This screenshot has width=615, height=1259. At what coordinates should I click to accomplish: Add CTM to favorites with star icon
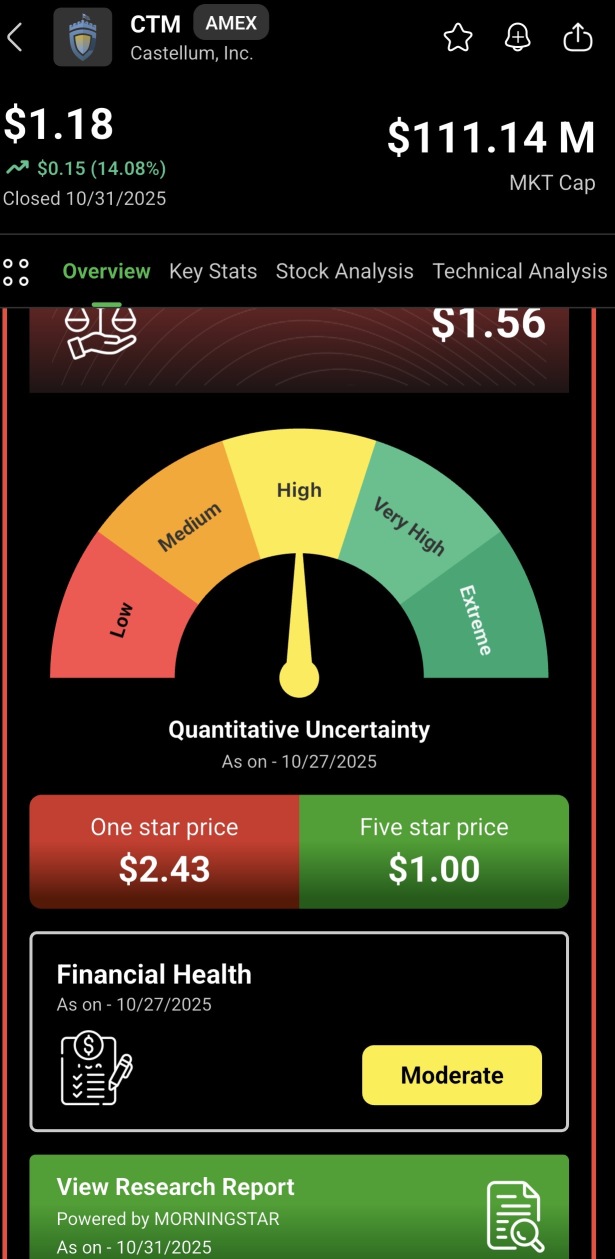pos(458,38)
